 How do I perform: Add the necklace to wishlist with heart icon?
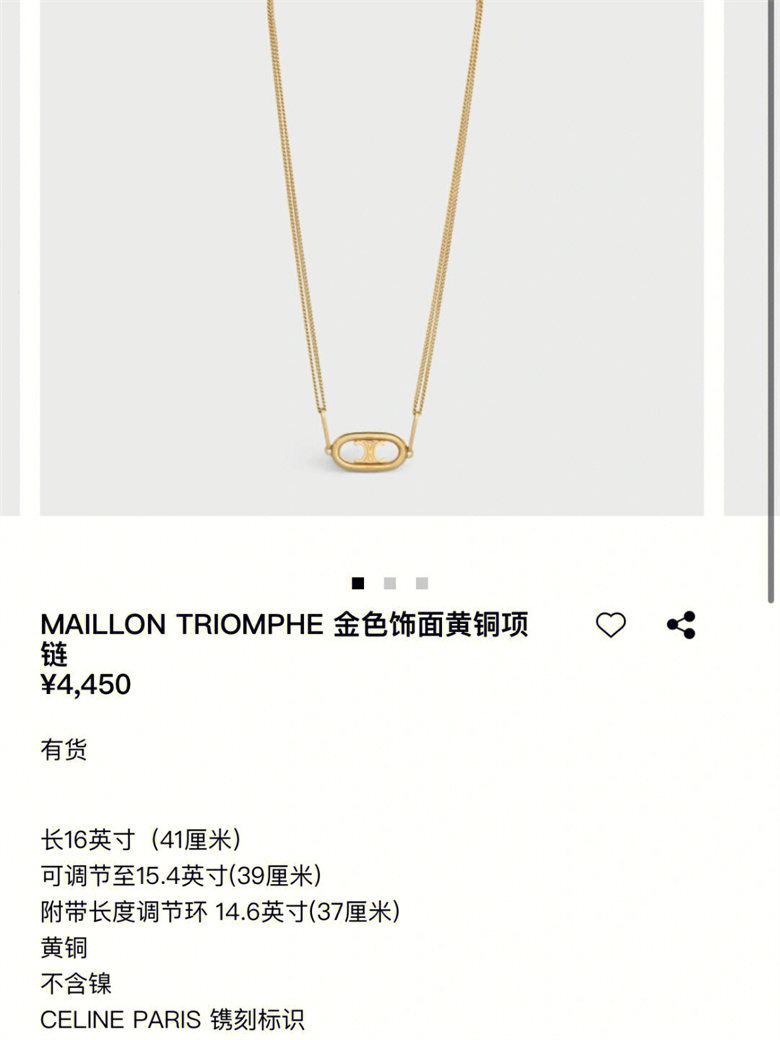(610, 626)
